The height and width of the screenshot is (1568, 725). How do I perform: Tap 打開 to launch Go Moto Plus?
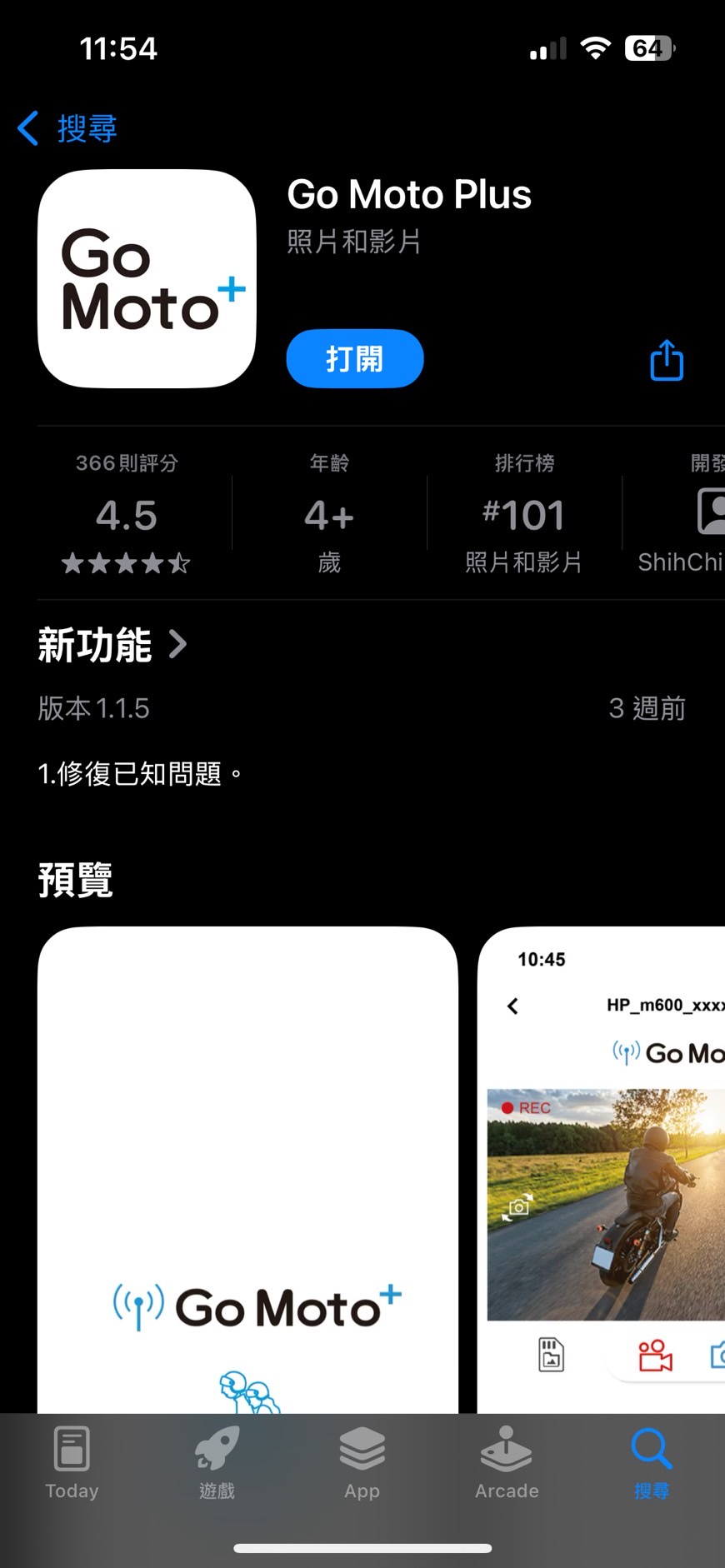click(x=355, y=359)
